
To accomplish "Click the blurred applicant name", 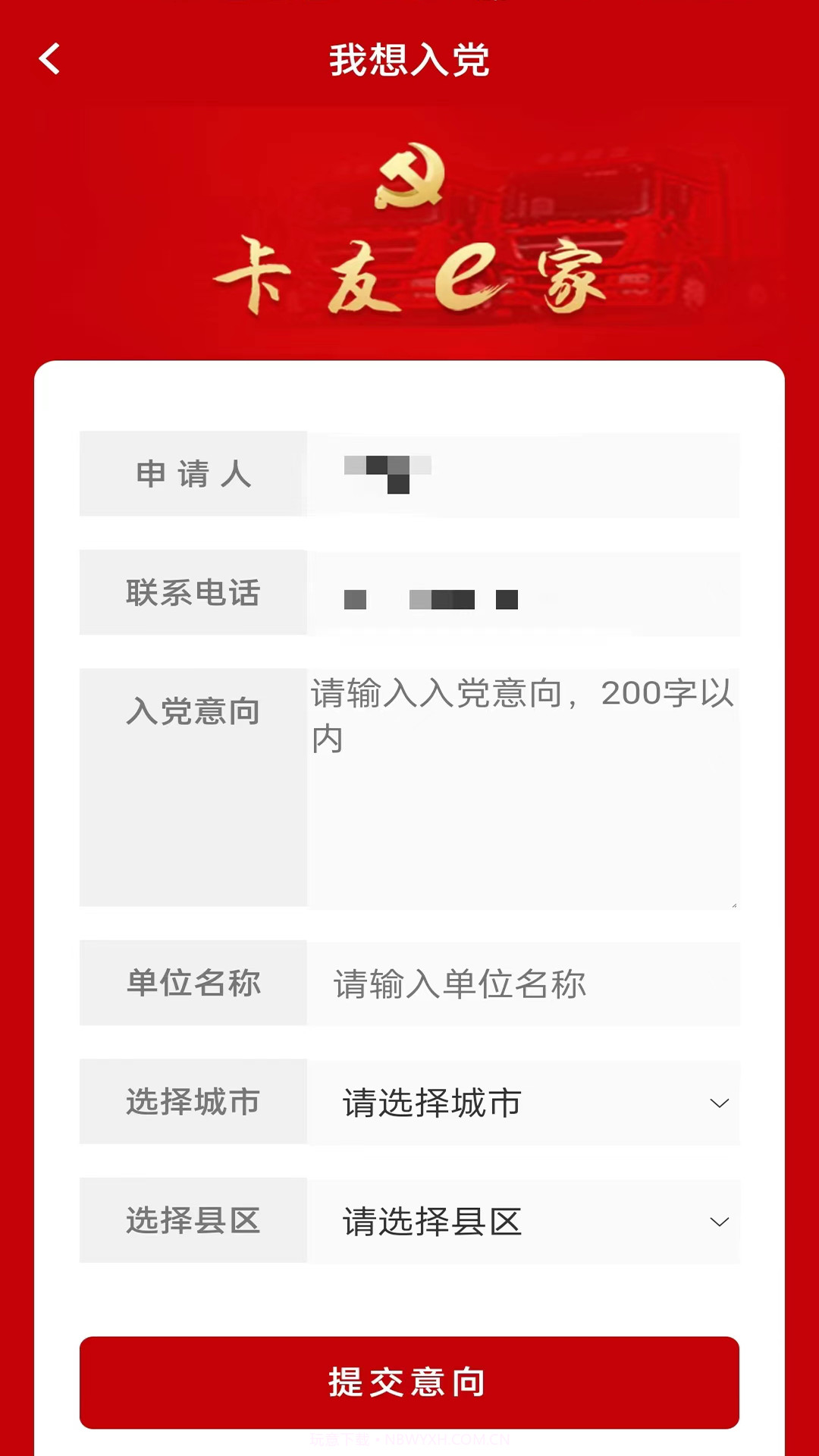I will (387, 472).
